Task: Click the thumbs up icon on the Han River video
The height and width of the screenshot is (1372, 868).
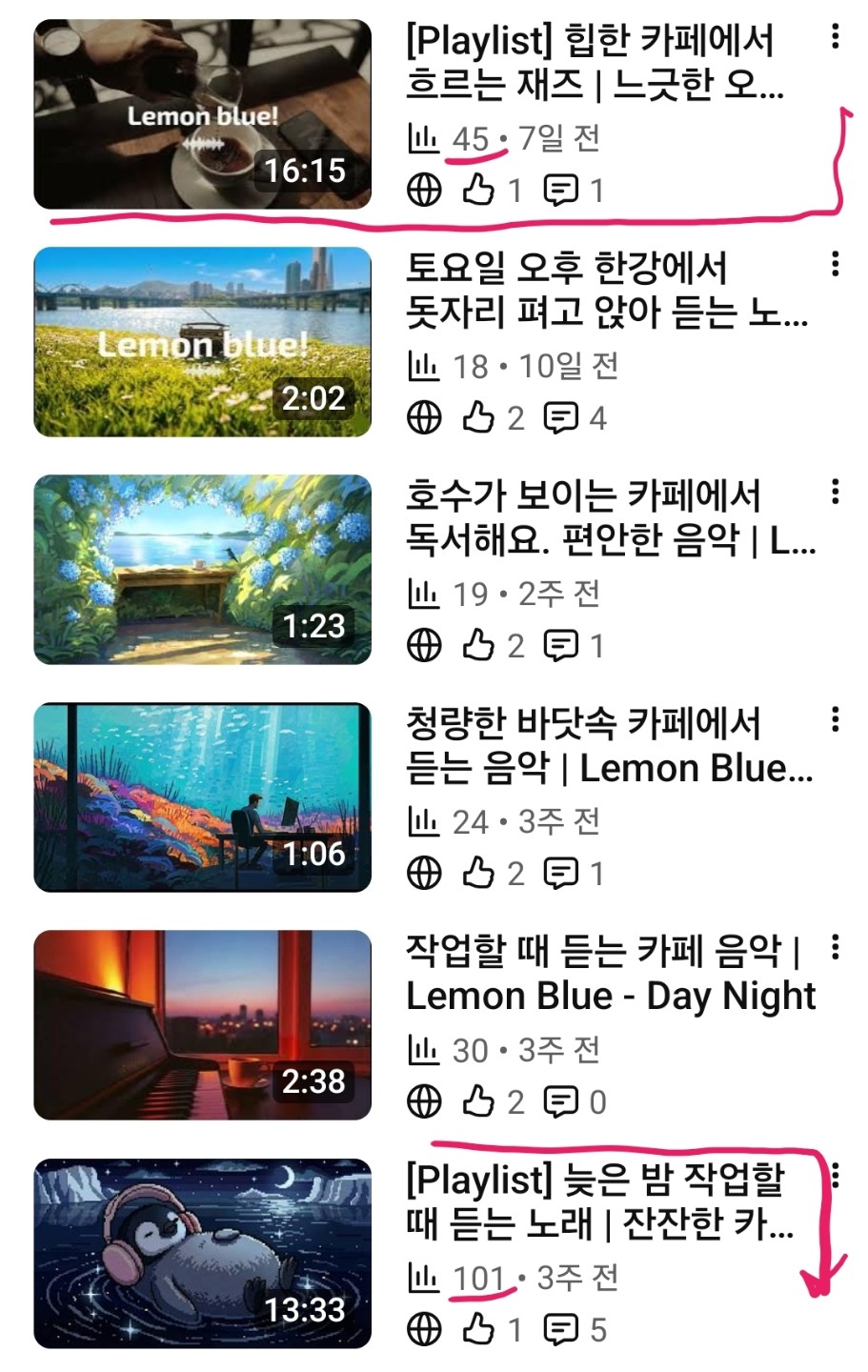Action: pos(475,417)
